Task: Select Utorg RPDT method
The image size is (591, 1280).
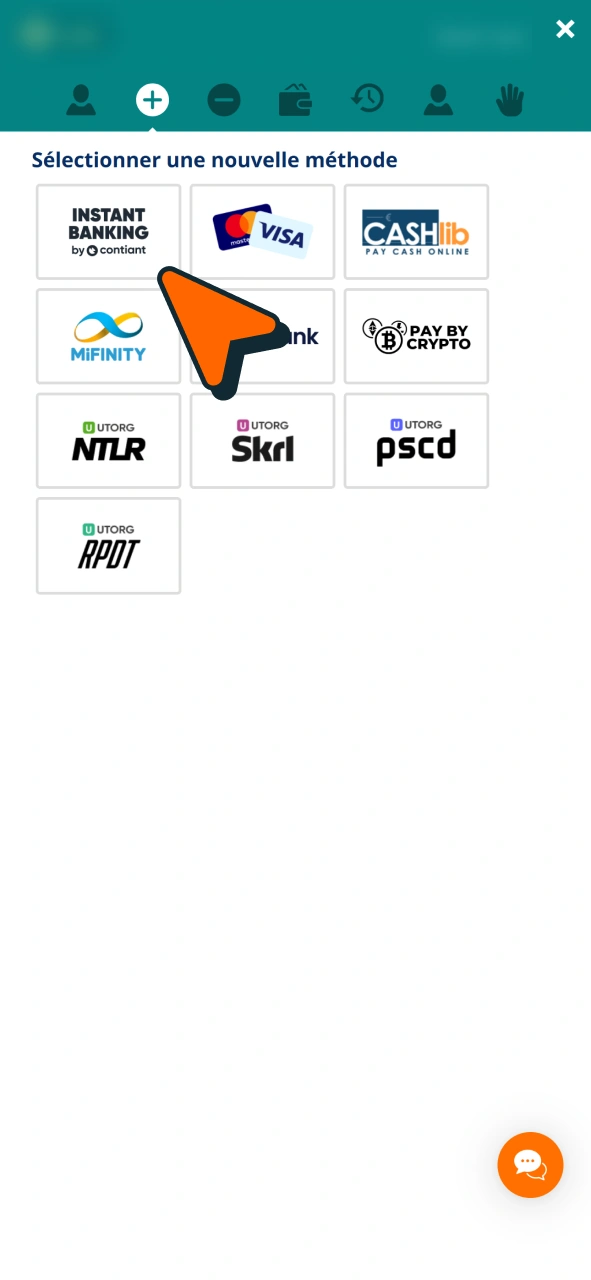Action: click(x=109, y=546)
